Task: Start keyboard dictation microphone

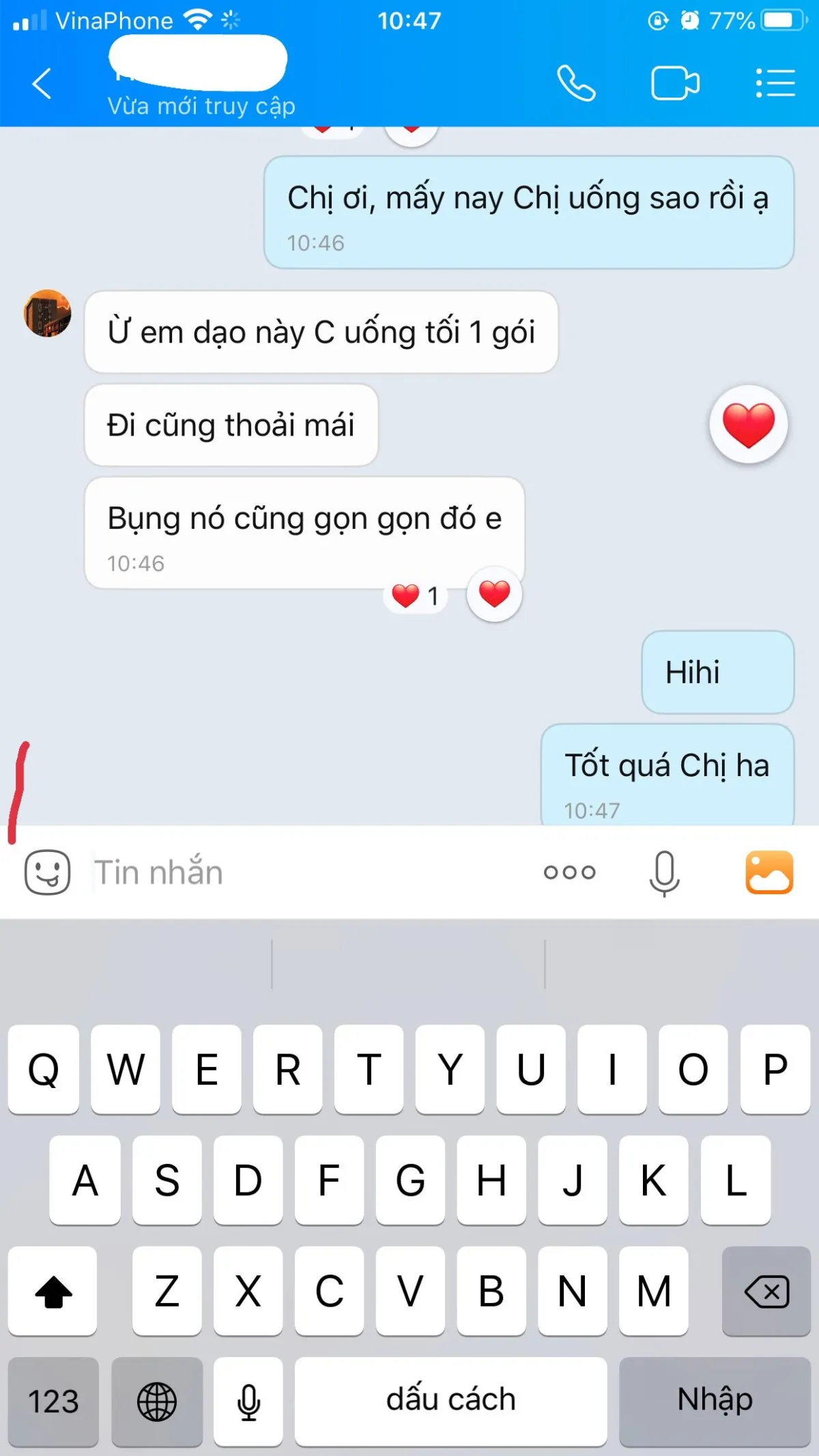Action: tap(248, 1401)
